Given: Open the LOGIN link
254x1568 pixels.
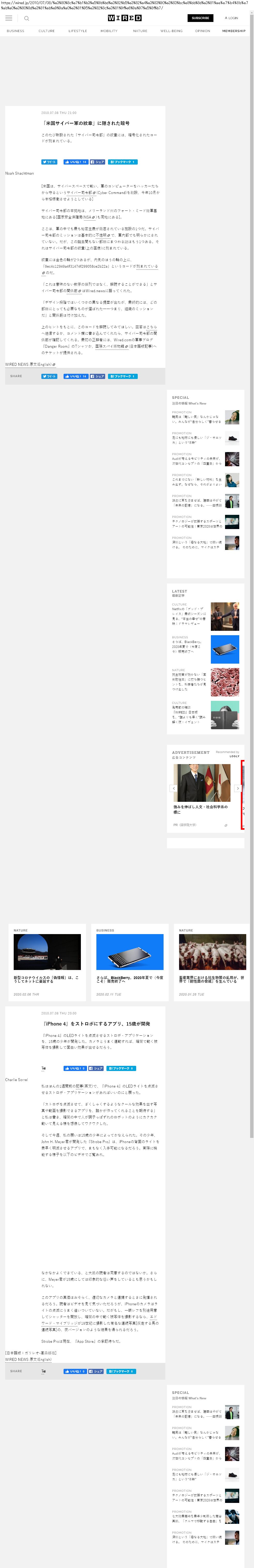Looking at the screenshot, I should click(x=232, y=18).
